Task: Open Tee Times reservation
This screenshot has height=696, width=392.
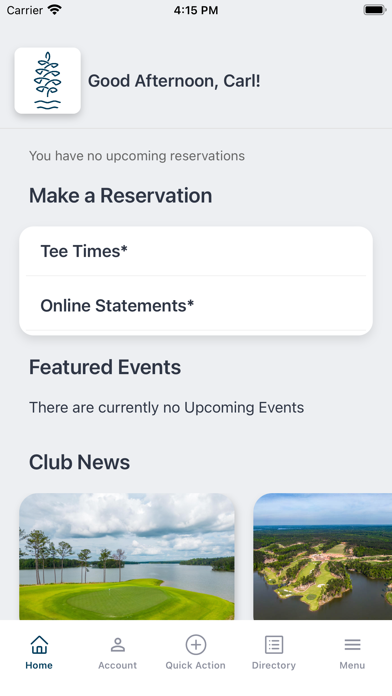Action: (x=196, y=251)
